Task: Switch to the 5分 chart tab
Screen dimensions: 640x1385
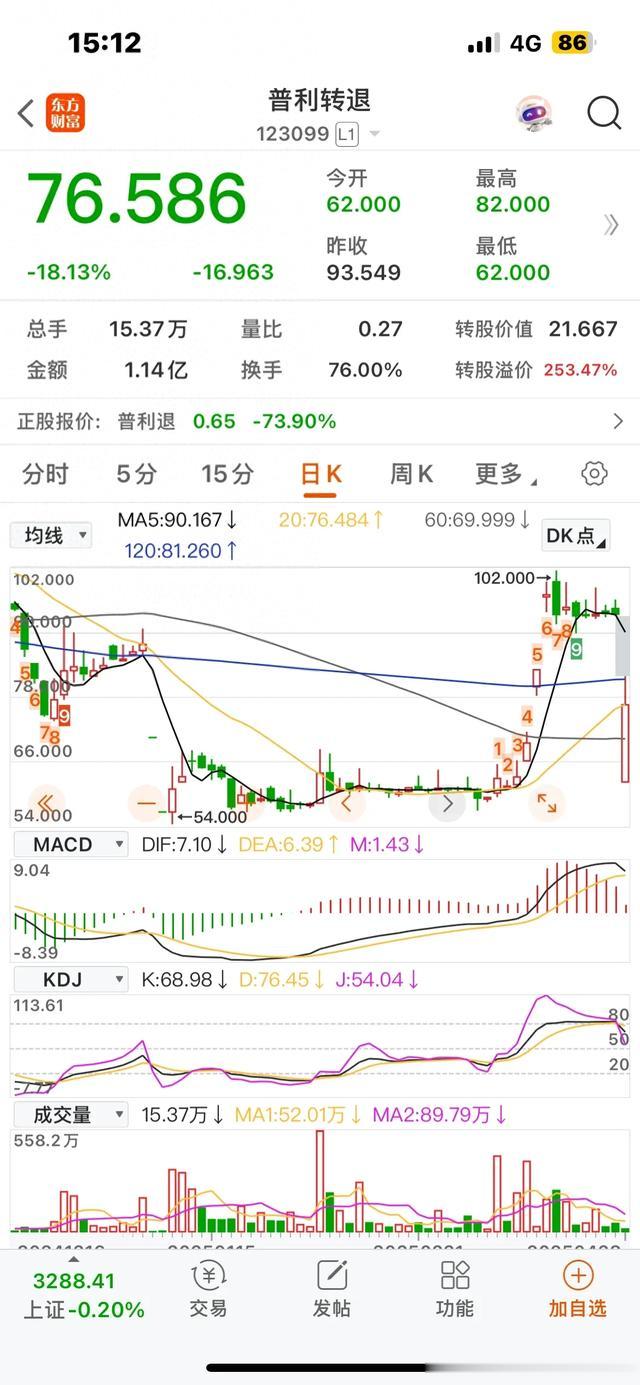Action: coord(136,474)
